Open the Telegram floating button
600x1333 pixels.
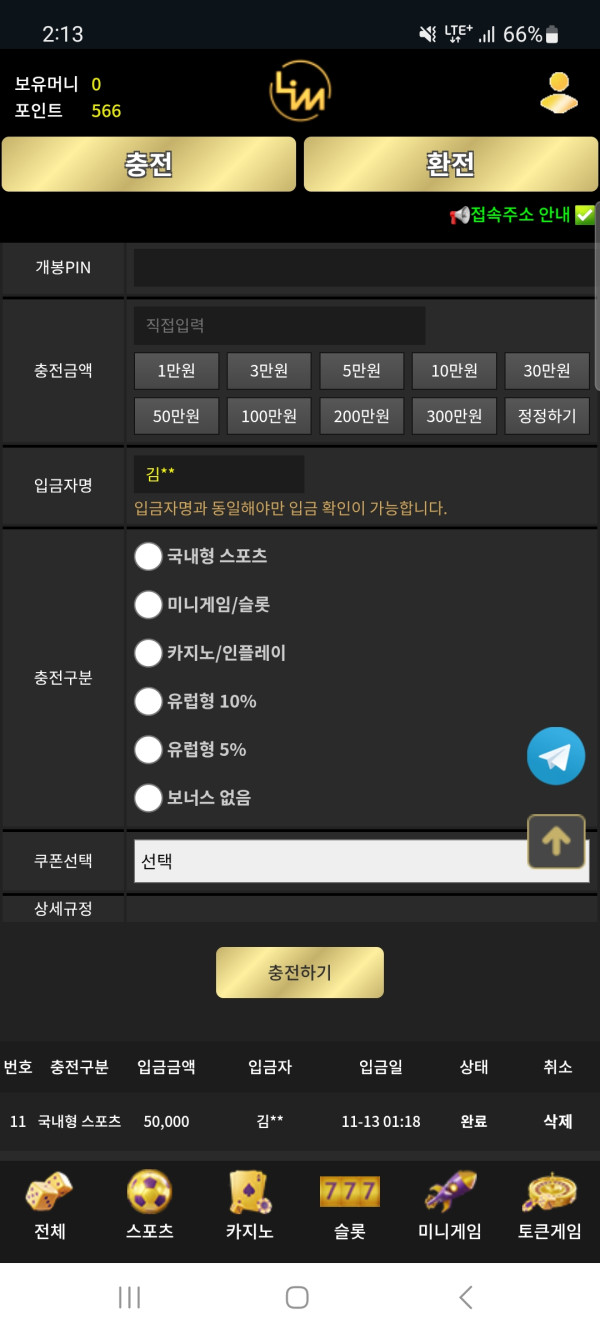coord(556,756)
